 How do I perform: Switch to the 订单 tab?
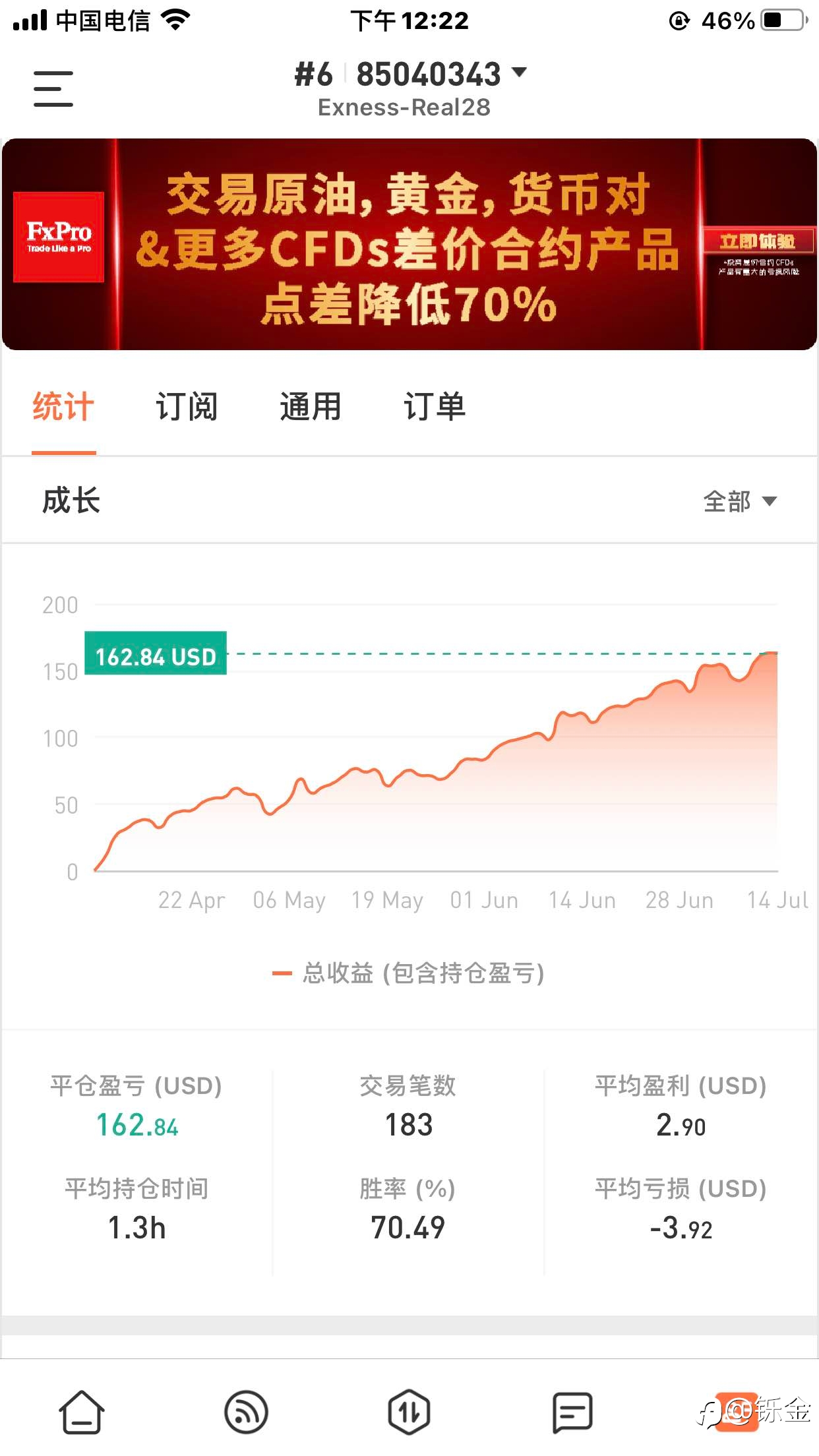(x=435, y=406)
